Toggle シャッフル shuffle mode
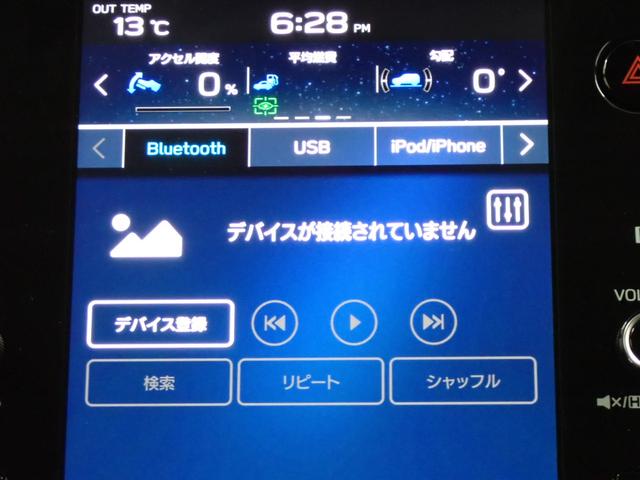640x480 pixels. tap(463, 381)
